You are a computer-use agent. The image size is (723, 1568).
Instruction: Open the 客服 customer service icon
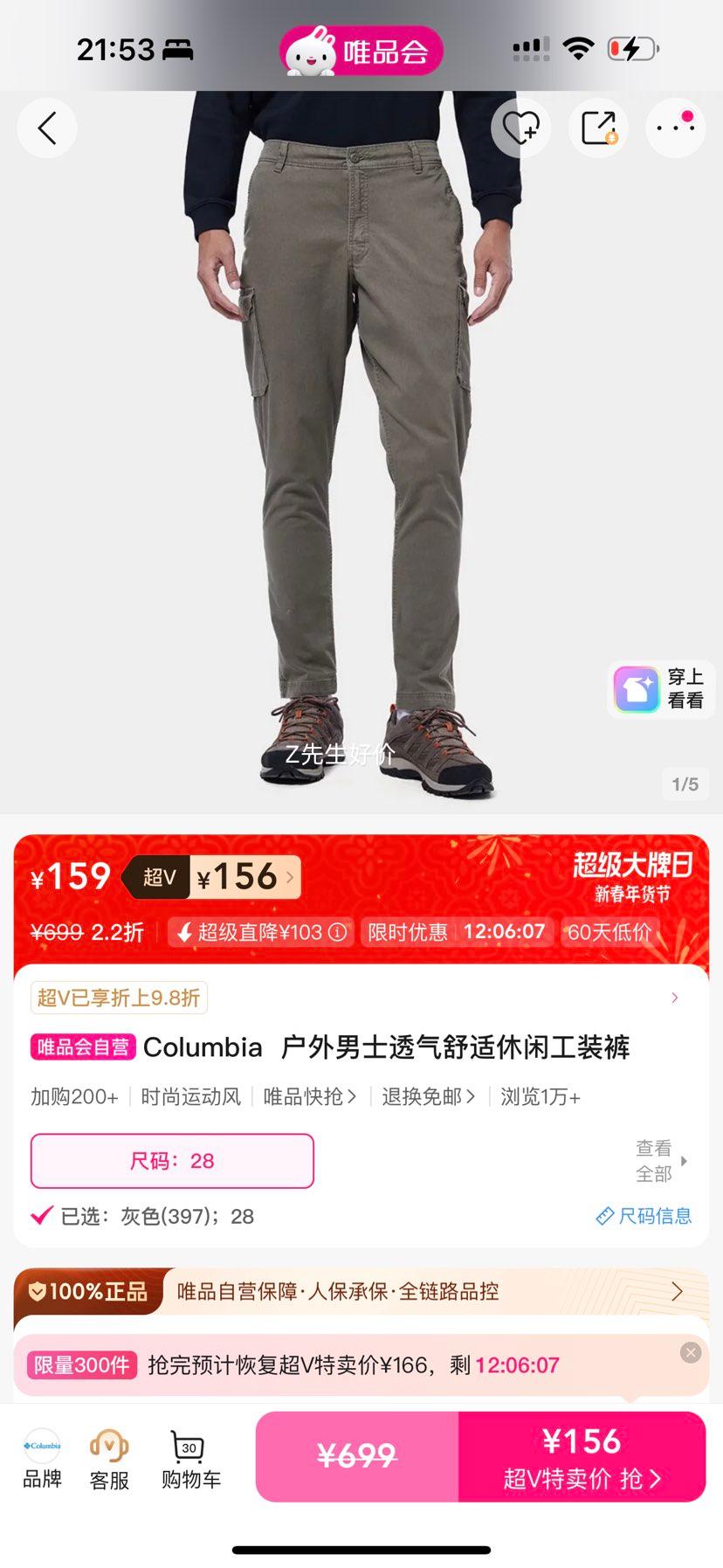(107, 1453)
